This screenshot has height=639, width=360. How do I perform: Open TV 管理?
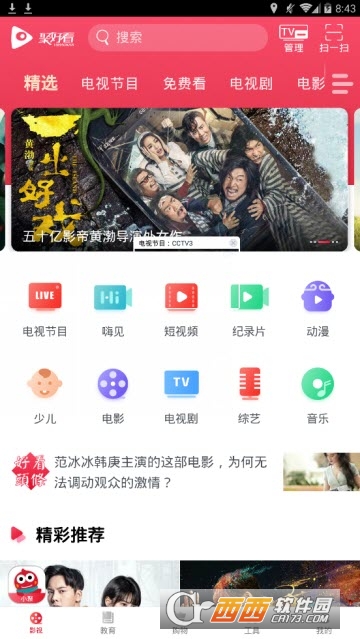tap(294, 39)
